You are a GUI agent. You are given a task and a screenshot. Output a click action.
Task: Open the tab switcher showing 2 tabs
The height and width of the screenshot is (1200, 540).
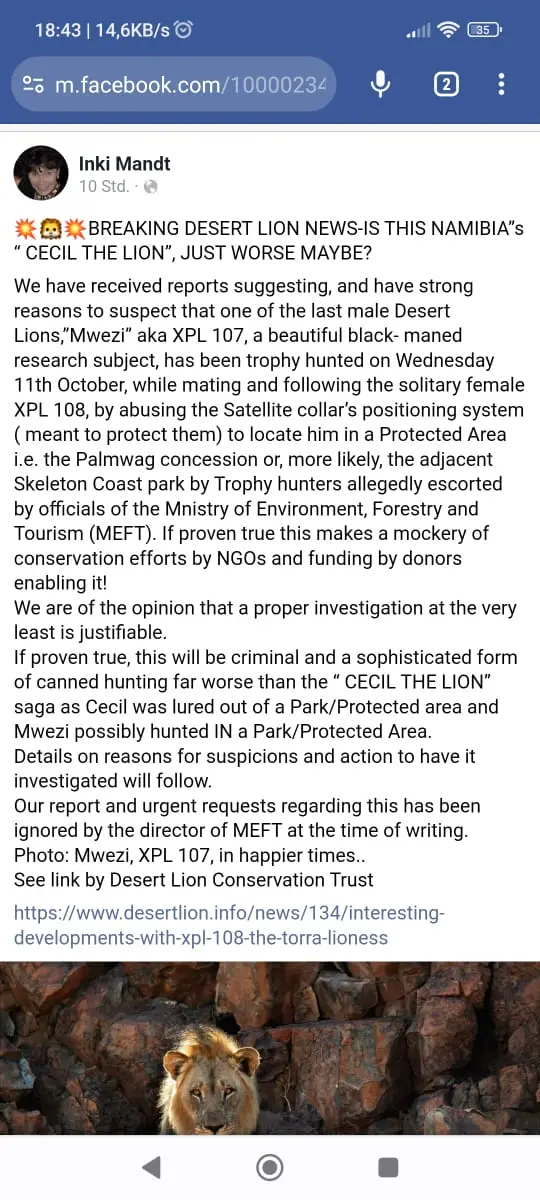446,85
